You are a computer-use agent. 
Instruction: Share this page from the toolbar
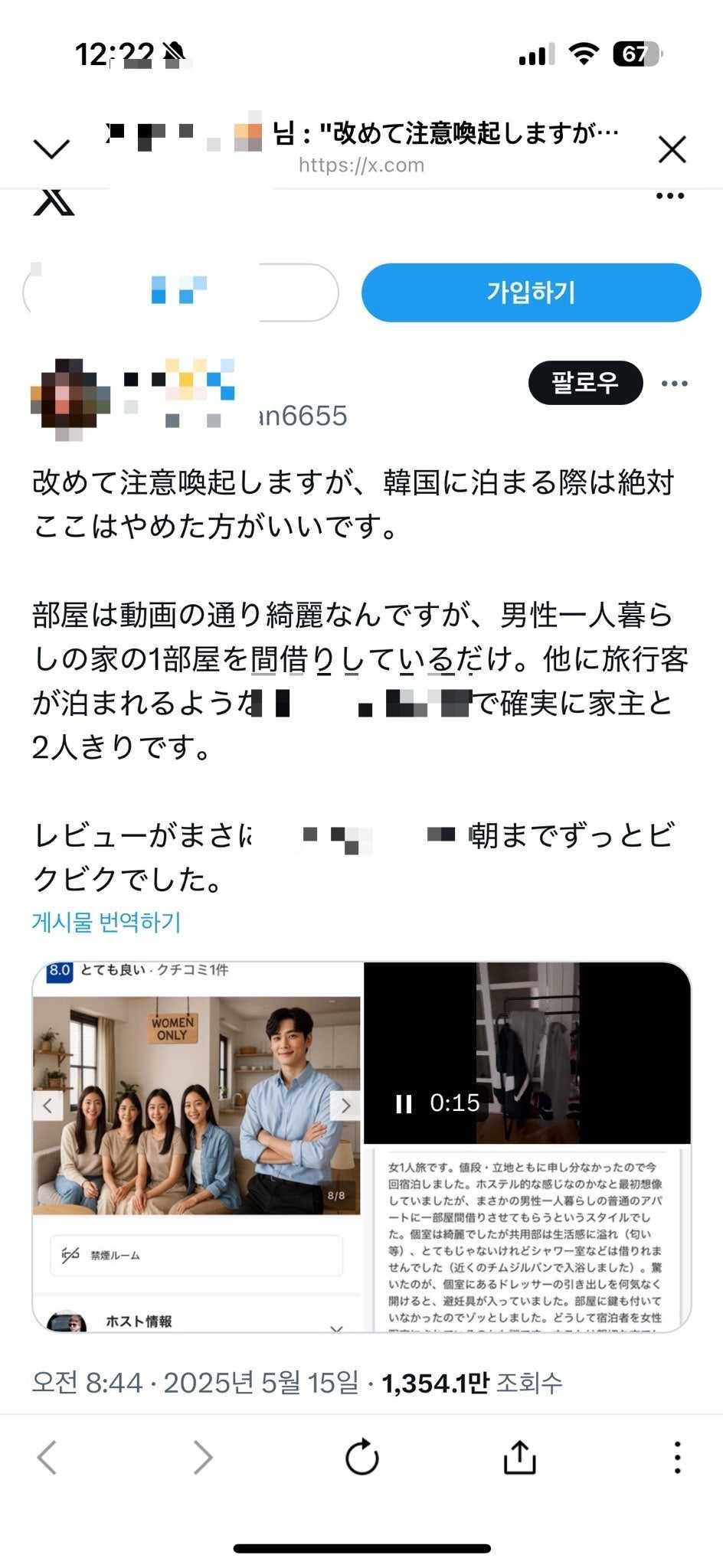click(519, 1457)
